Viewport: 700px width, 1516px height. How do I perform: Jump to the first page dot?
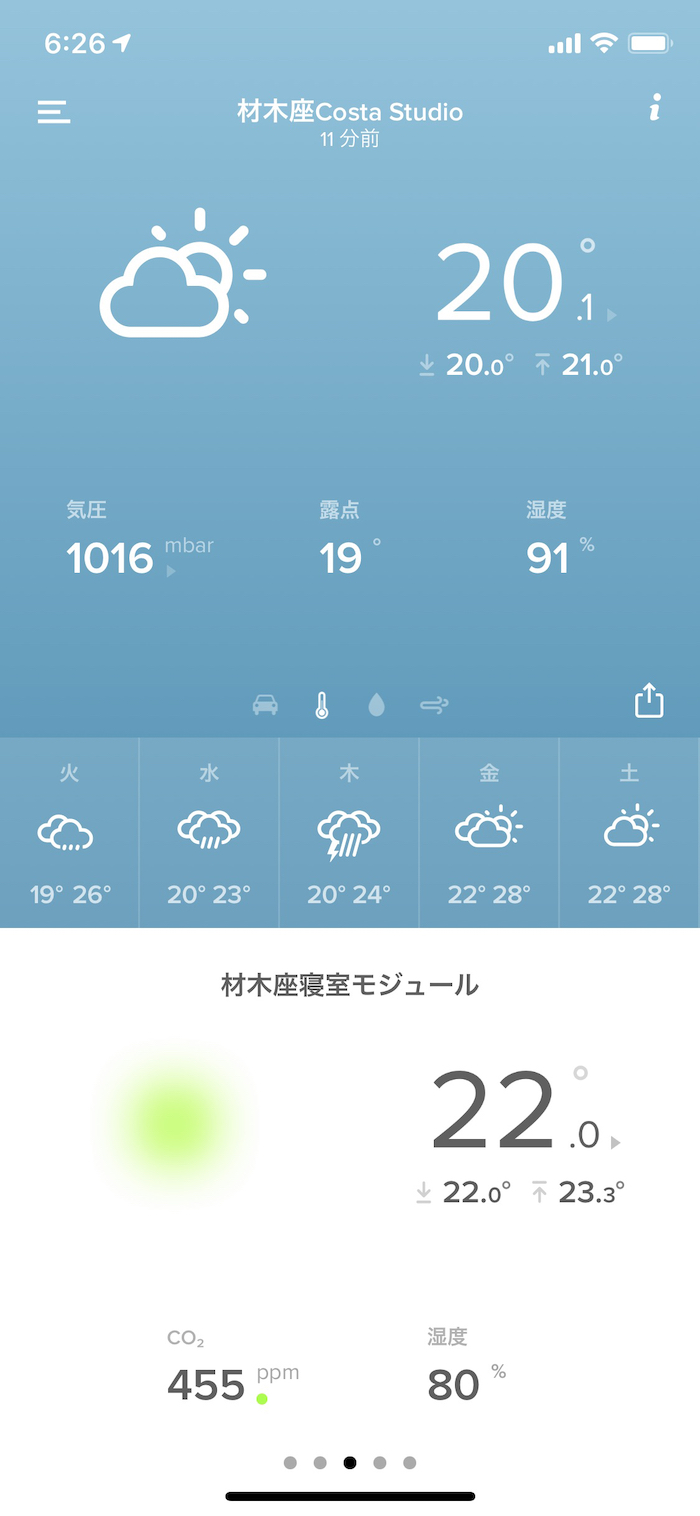(290, 1463)
